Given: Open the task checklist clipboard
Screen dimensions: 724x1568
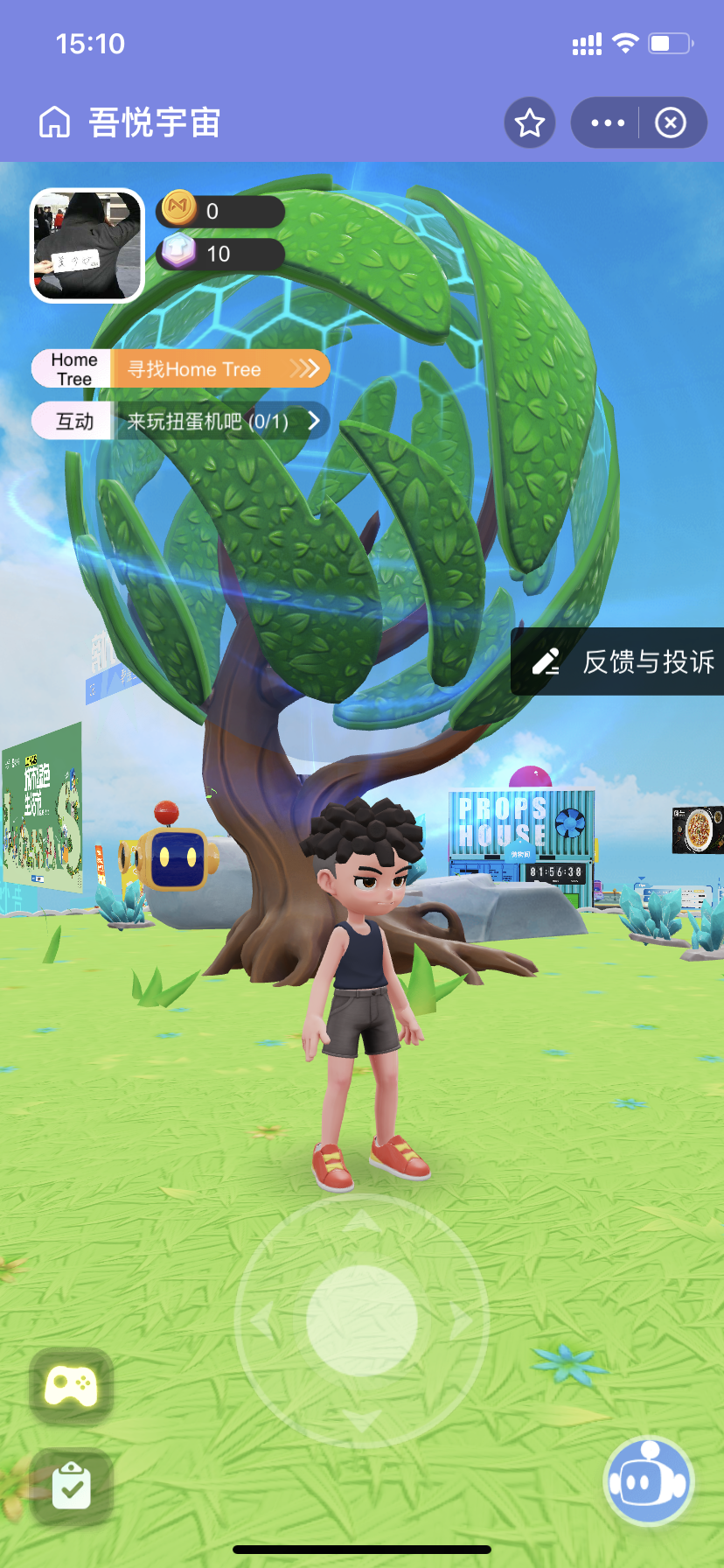Looking at the screenshot, I should point(71,1487).
